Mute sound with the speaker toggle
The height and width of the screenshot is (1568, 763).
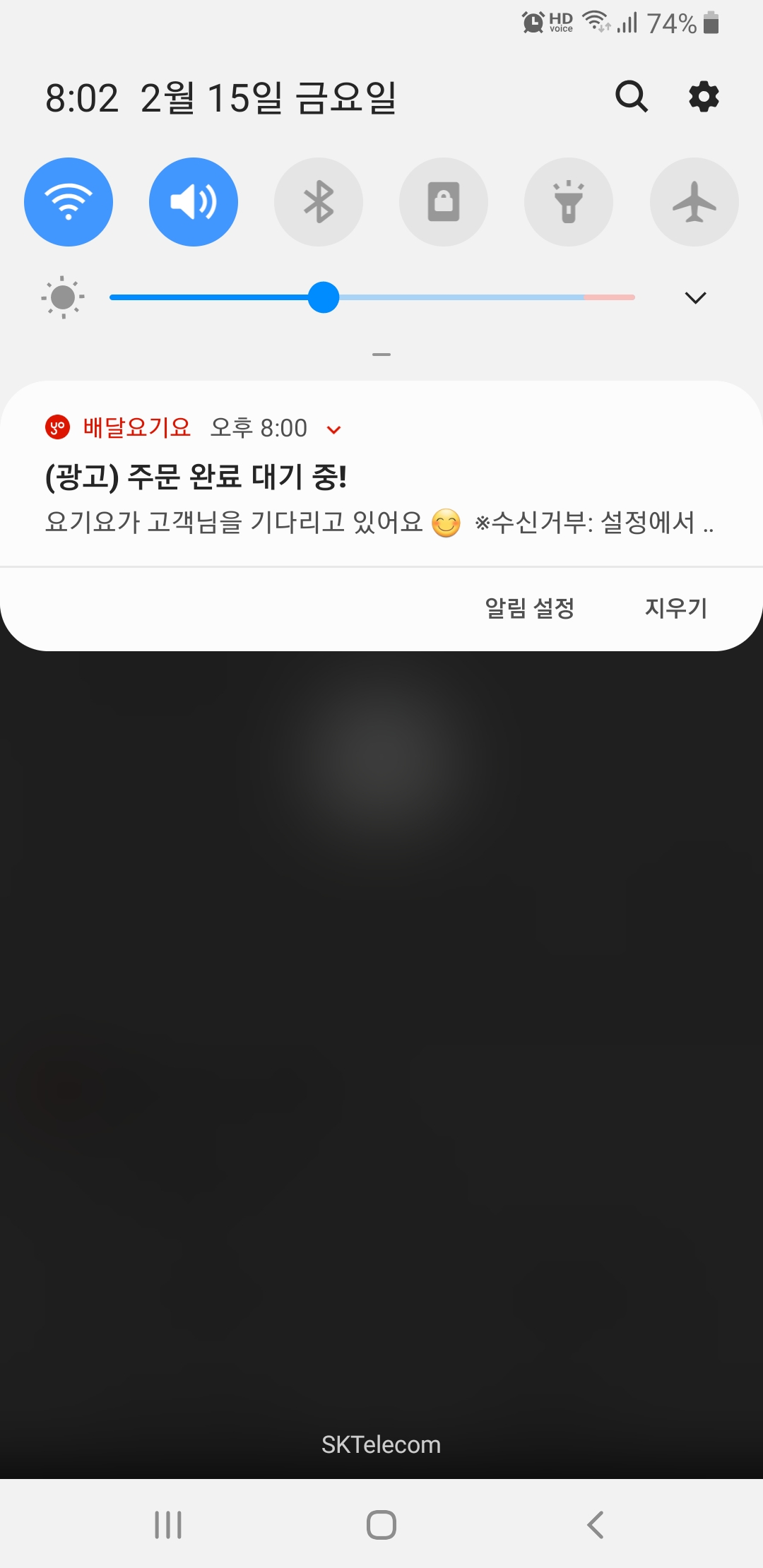click(194, 202)
